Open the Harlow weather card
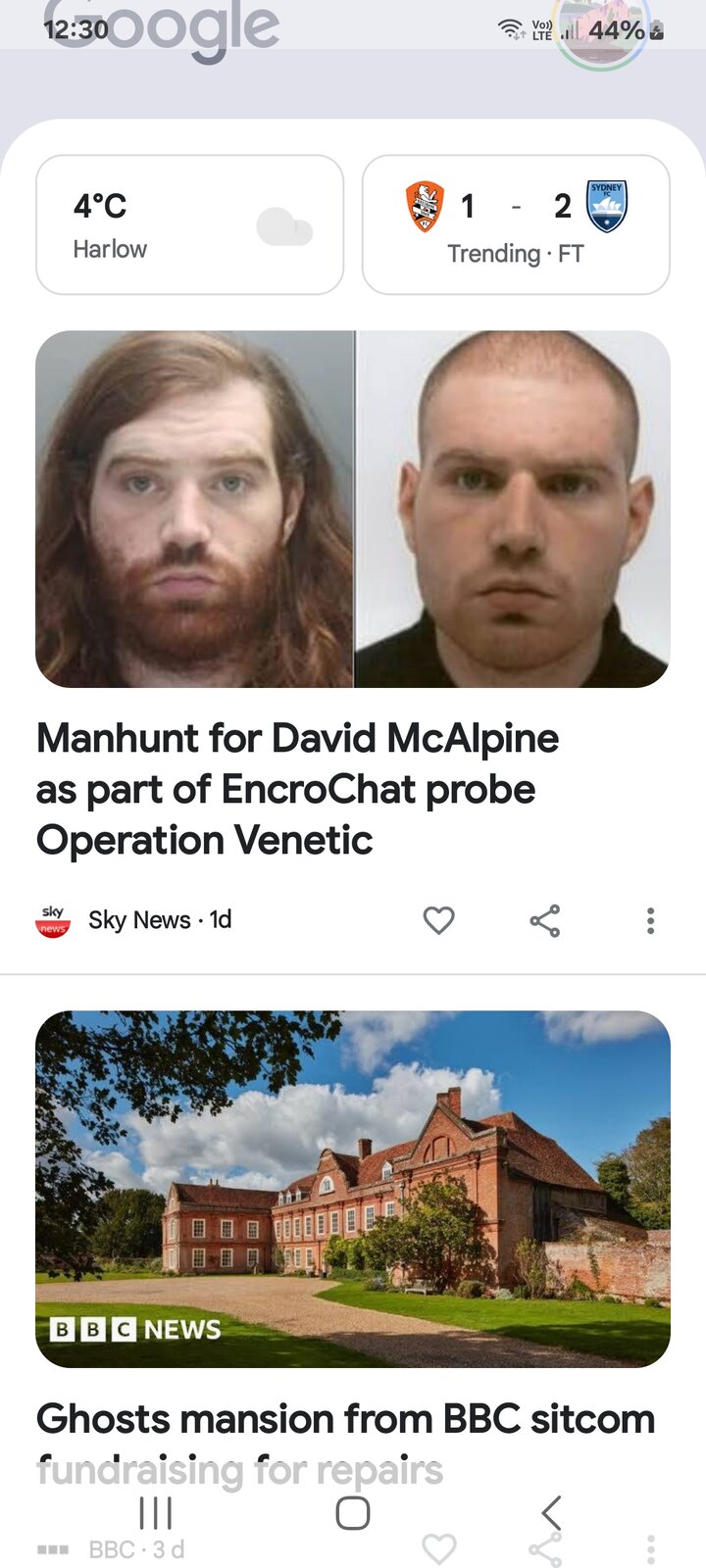The width and height of the screenshot is (706, 1568). tap(189, 224)
